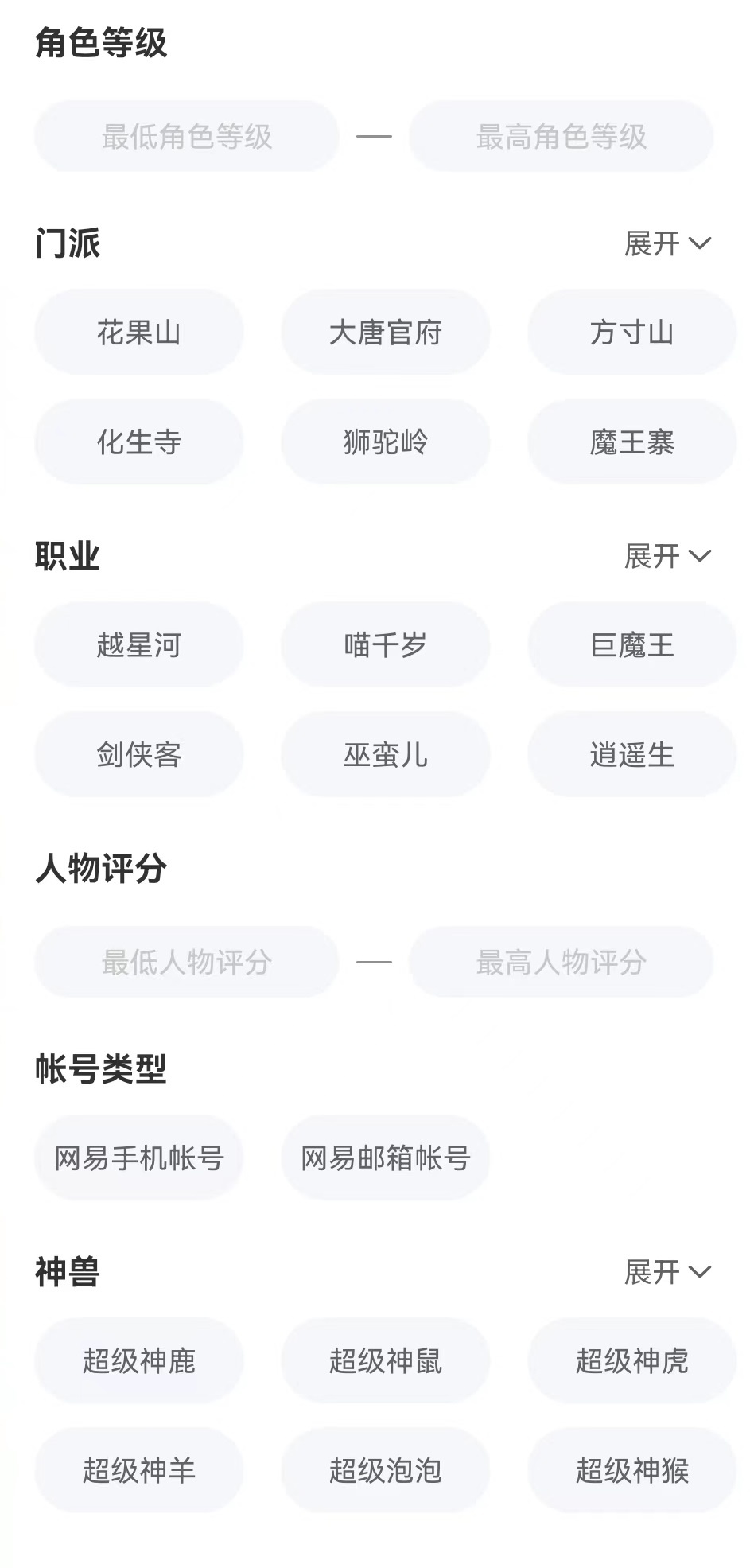Select 网易手机帐号 account type
This screenshot has width=750, height=1568.
[138, 1158]
